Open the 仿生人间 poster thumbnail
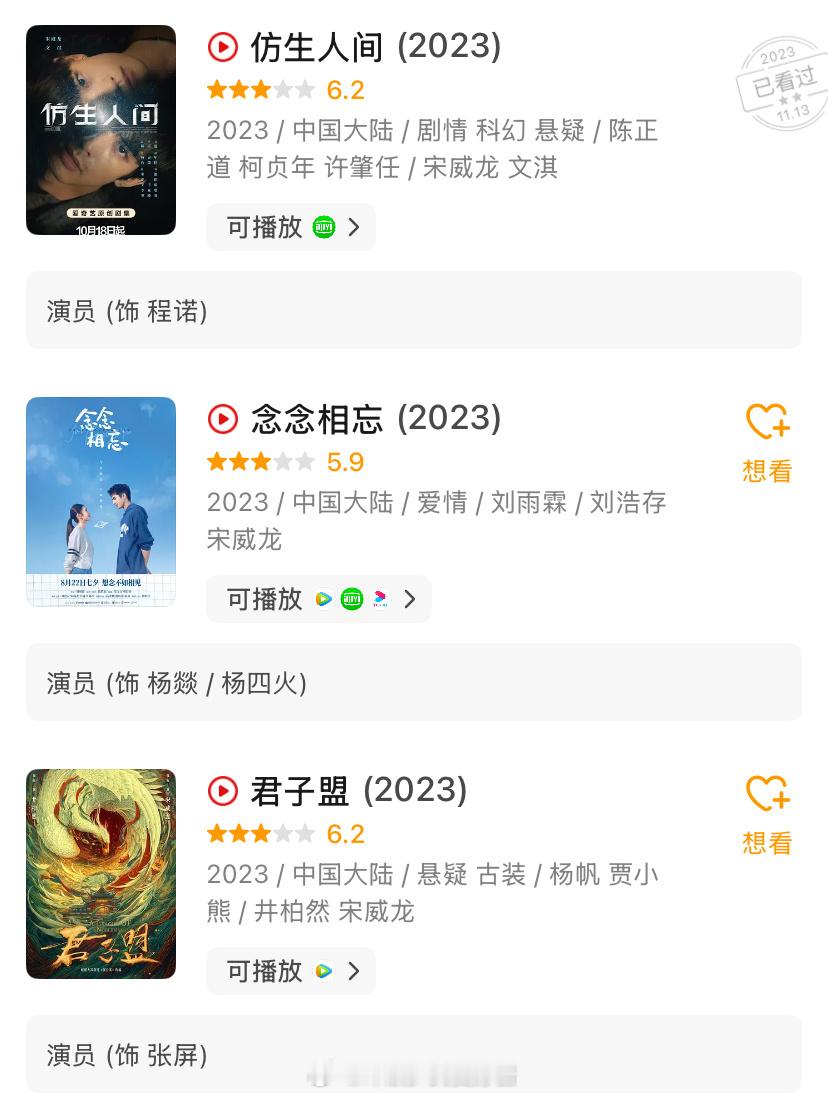Image resolution: width=828 pixels, height=1095 pixels. pos(101,130)
